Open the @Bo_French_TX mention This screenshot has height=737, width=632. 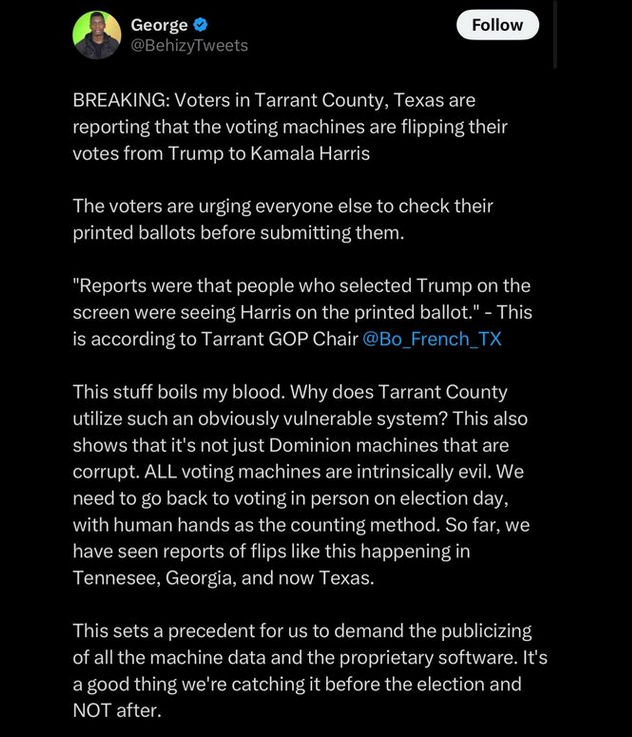click(x=432, y=339)
